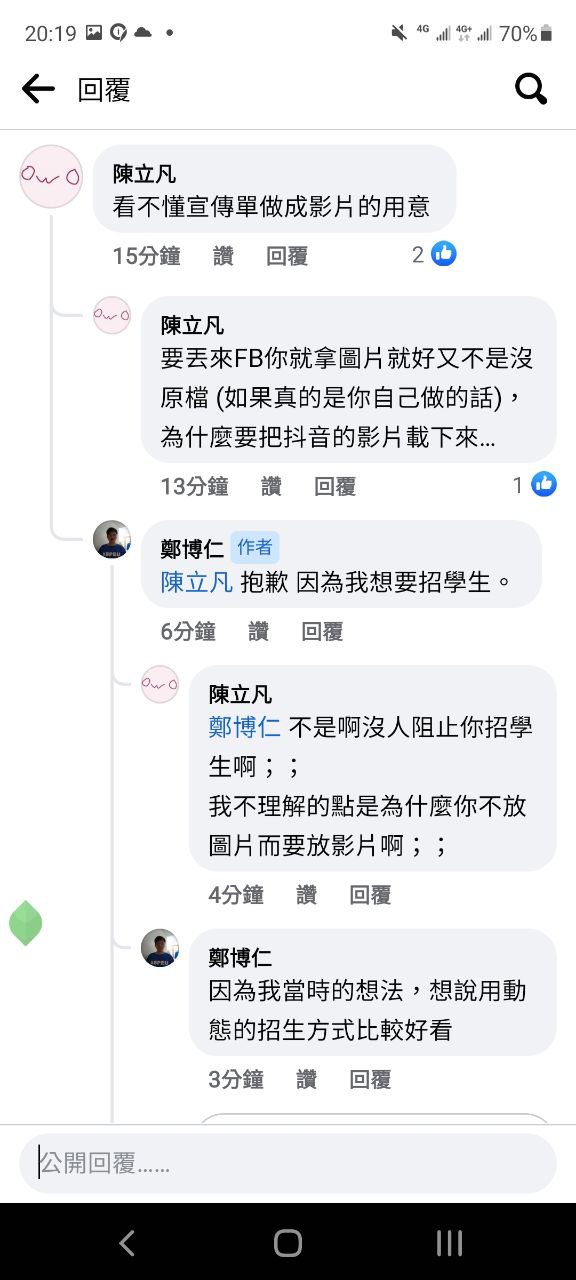This screenshot has height=1280, width=576.
Task: Reply to the 4分鐘 comment by 陳立凡
Action: click(370, 895)
